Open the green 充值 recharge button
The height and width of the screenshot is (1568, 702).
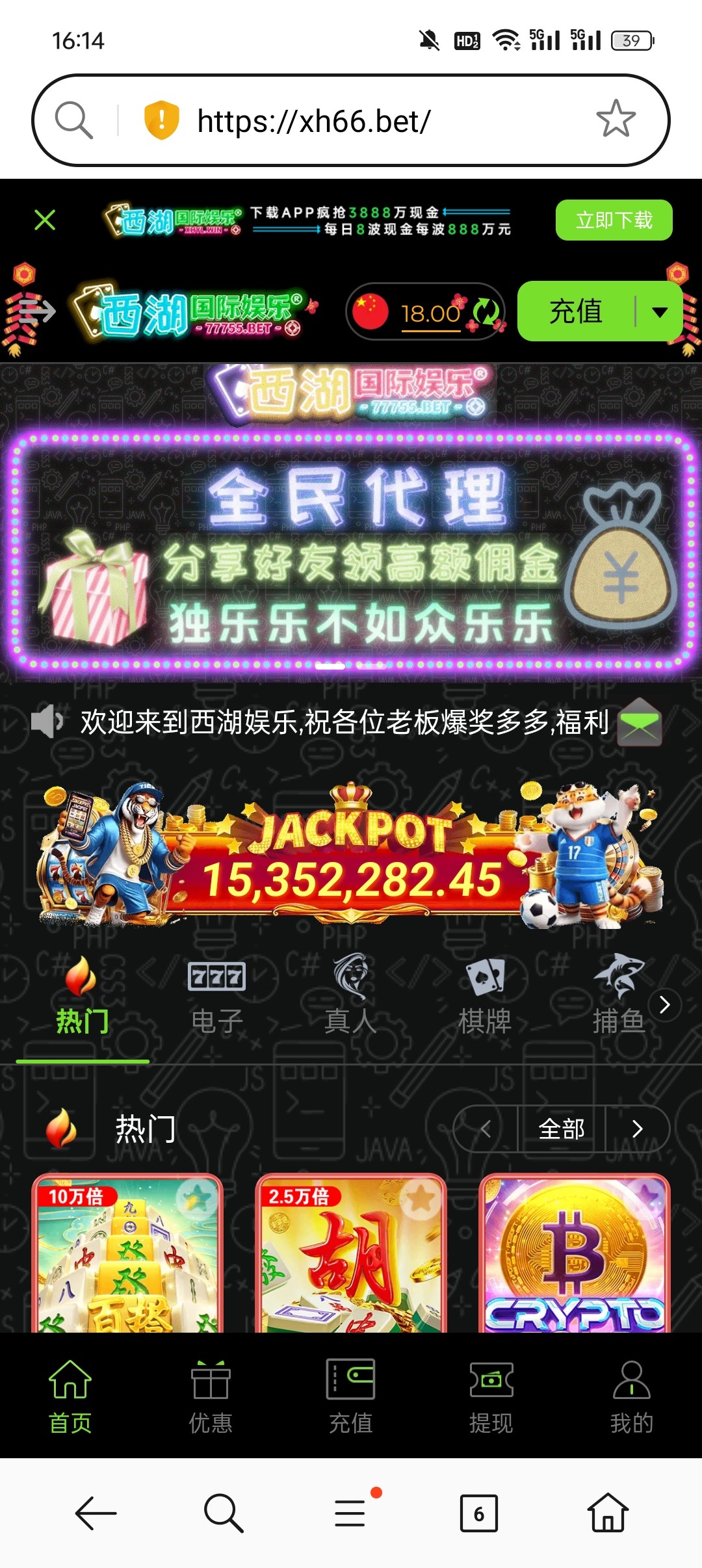coord(576,311)
